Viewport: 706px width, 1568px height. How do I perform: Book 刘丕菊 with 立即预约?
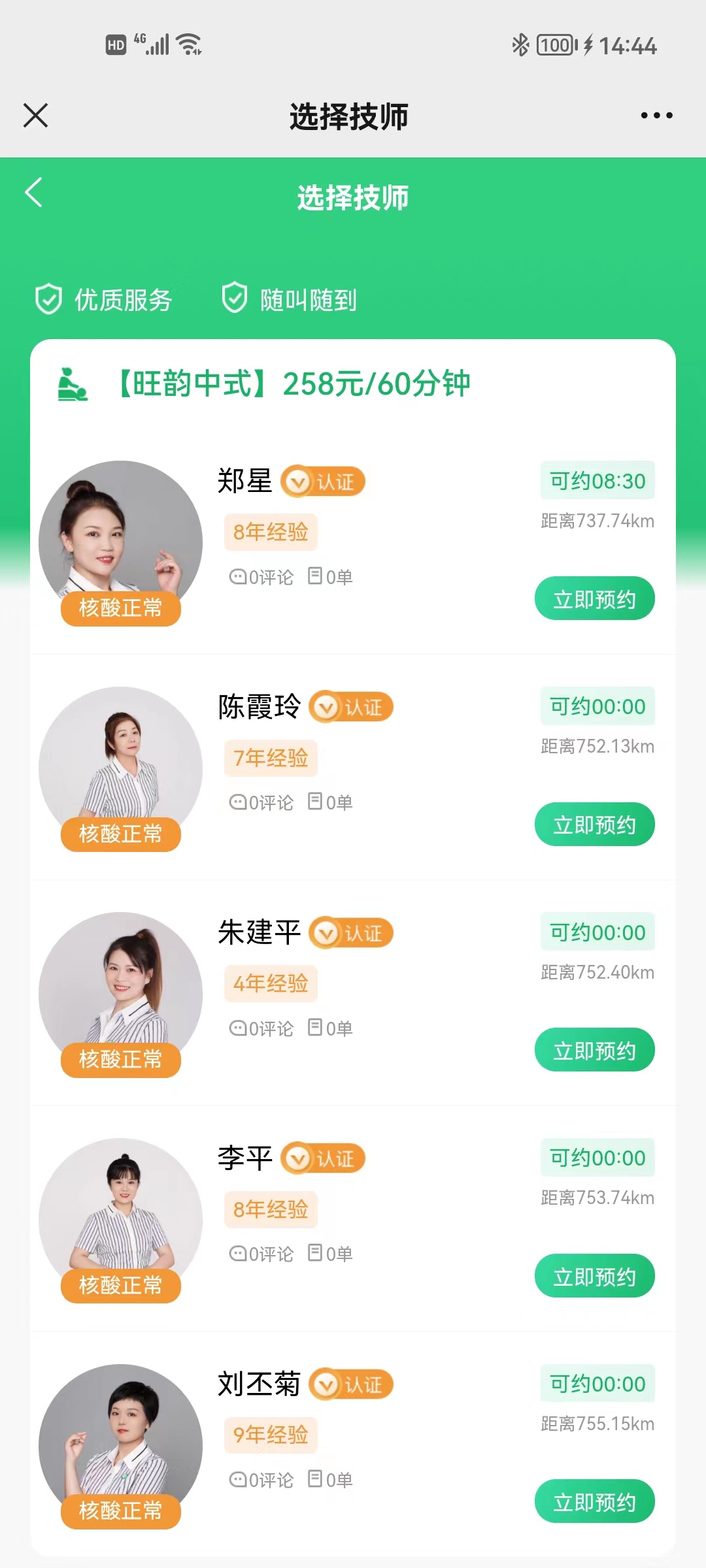point(594,1501)
